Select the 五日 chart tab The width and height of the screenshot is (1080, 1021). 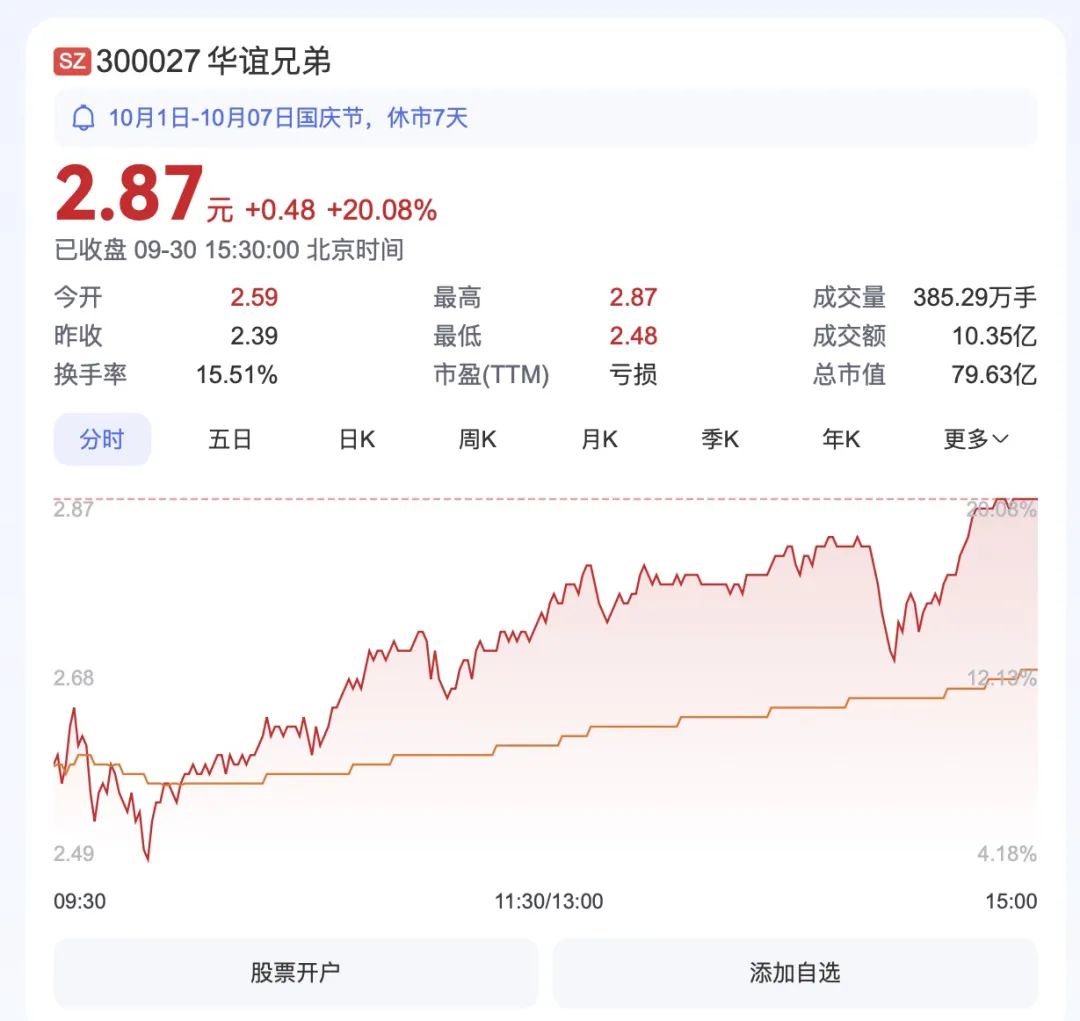230,439
